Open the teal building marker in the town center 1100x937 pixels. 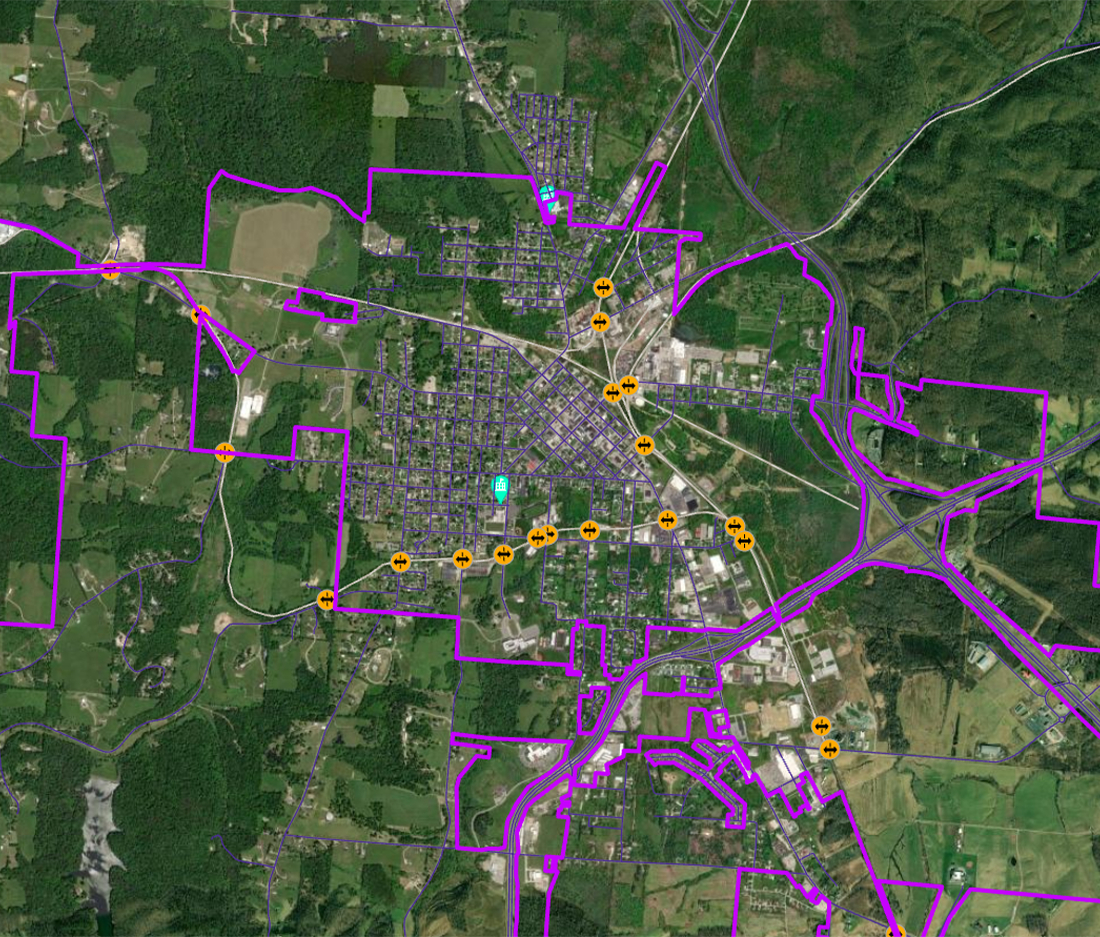501,488
